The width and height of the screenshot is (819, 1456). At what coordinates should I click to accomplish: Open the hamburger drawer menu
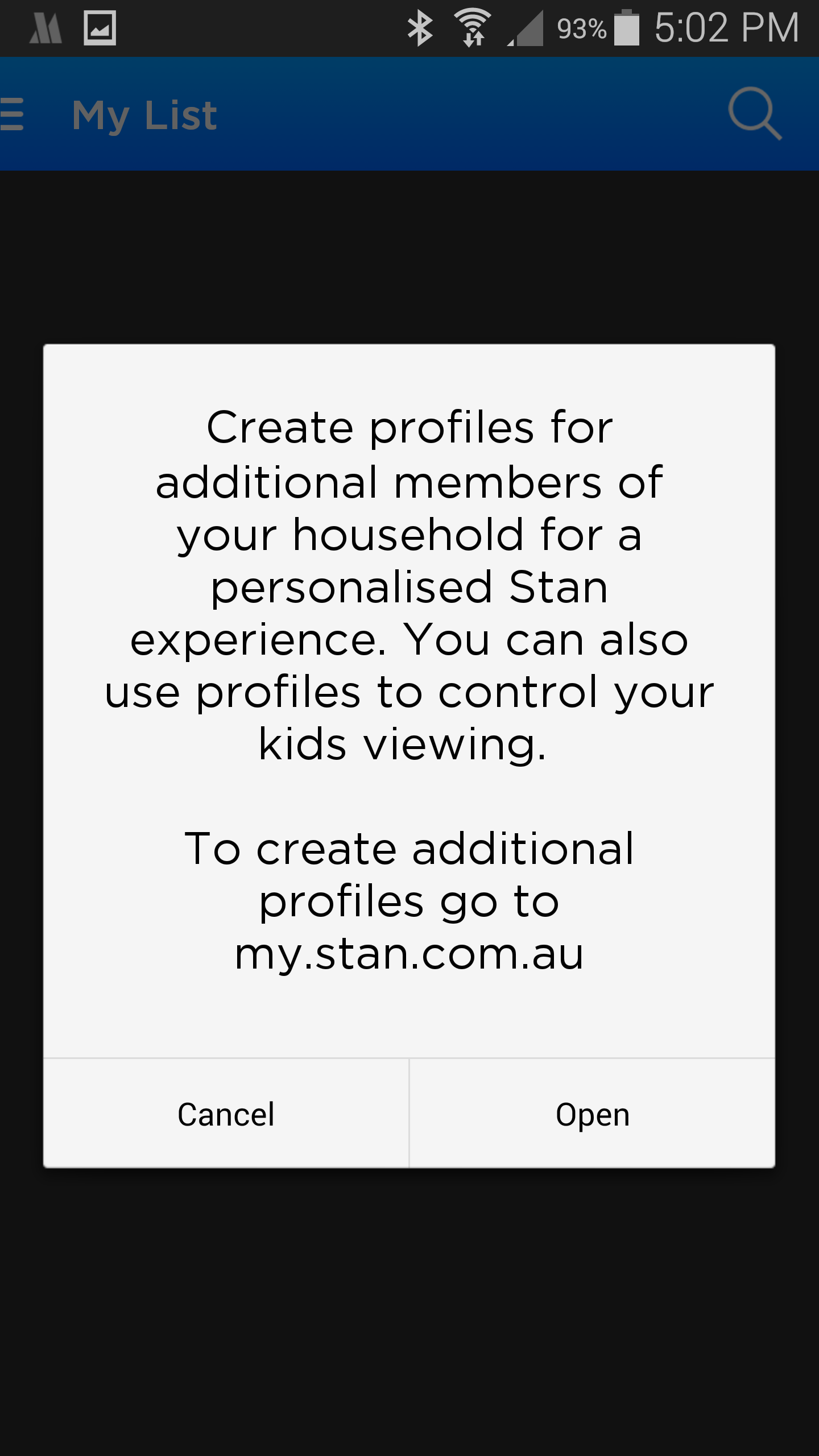click(x=13, y=114)
